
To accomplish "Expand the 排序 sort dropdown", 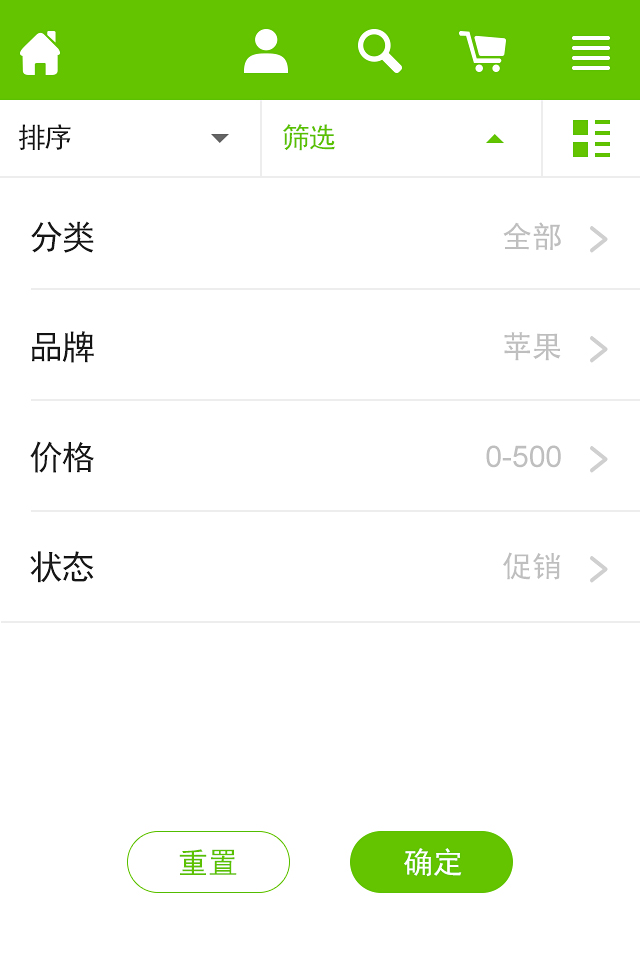I will pos(130,138).
